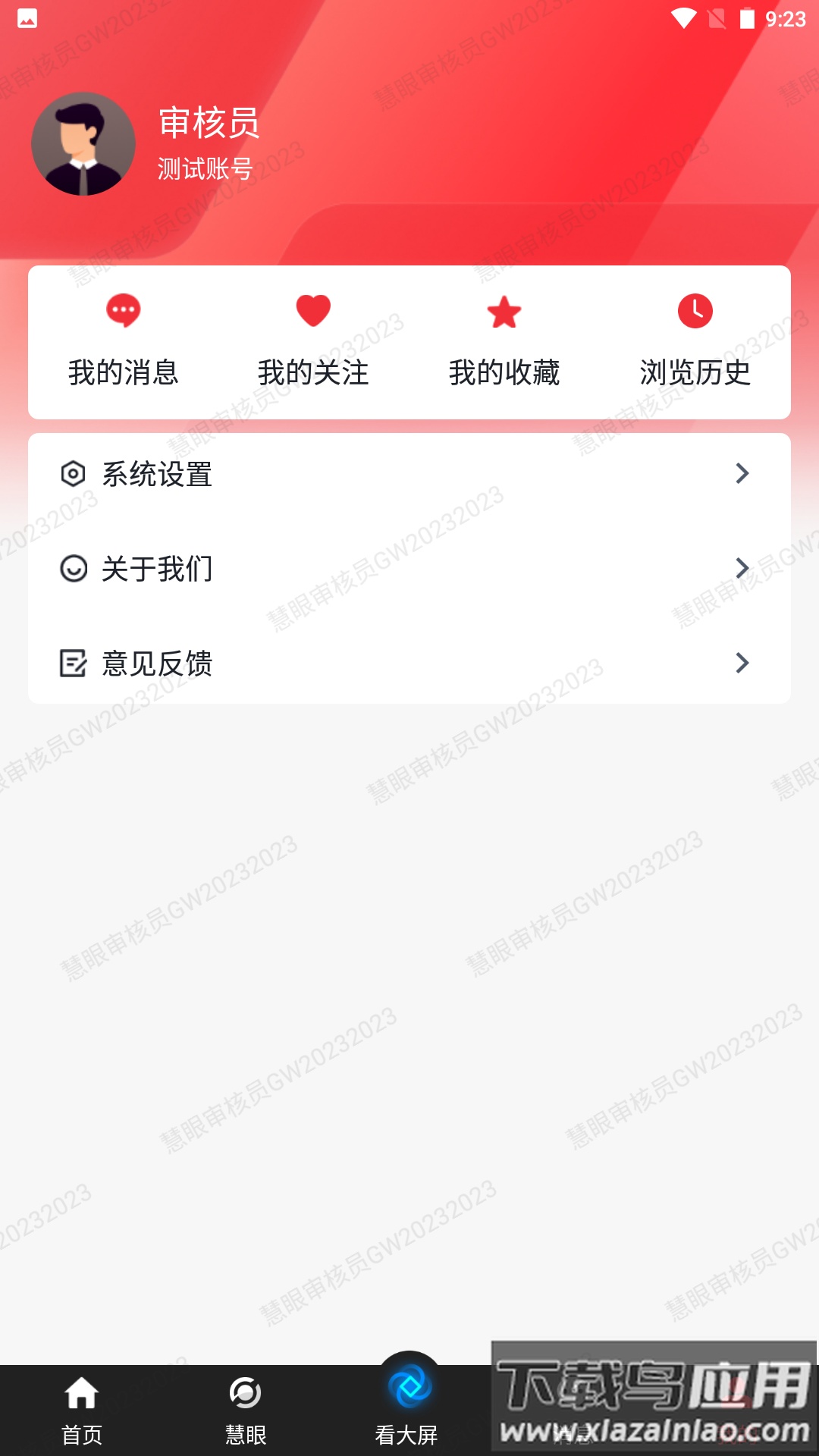Image resolution: width=819 pixels, height=1456 pixels.
Task: Tap the 浏览历史 clock icon
Action: (694, 311)
